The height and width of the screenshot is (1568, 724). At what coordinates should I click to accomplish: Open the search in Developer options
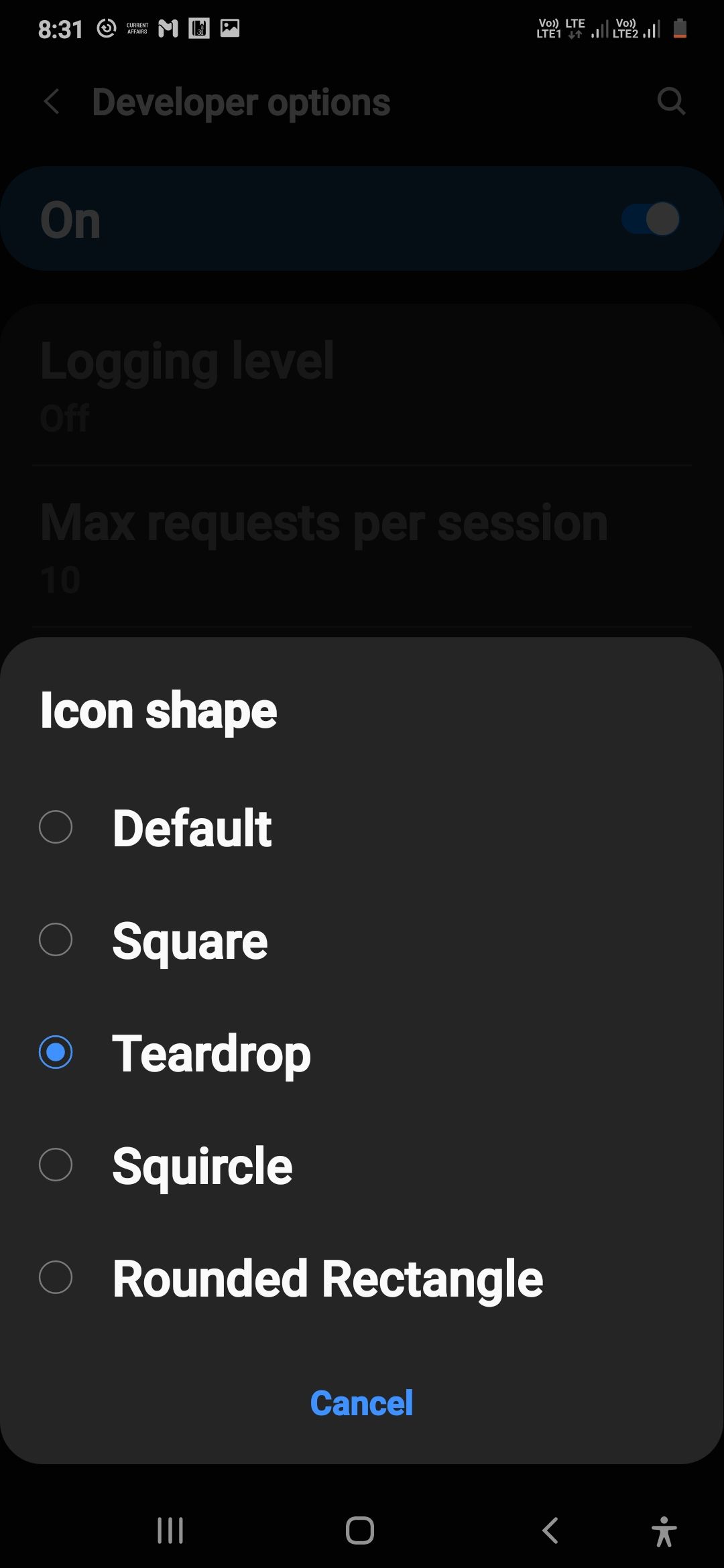point(671,102)
